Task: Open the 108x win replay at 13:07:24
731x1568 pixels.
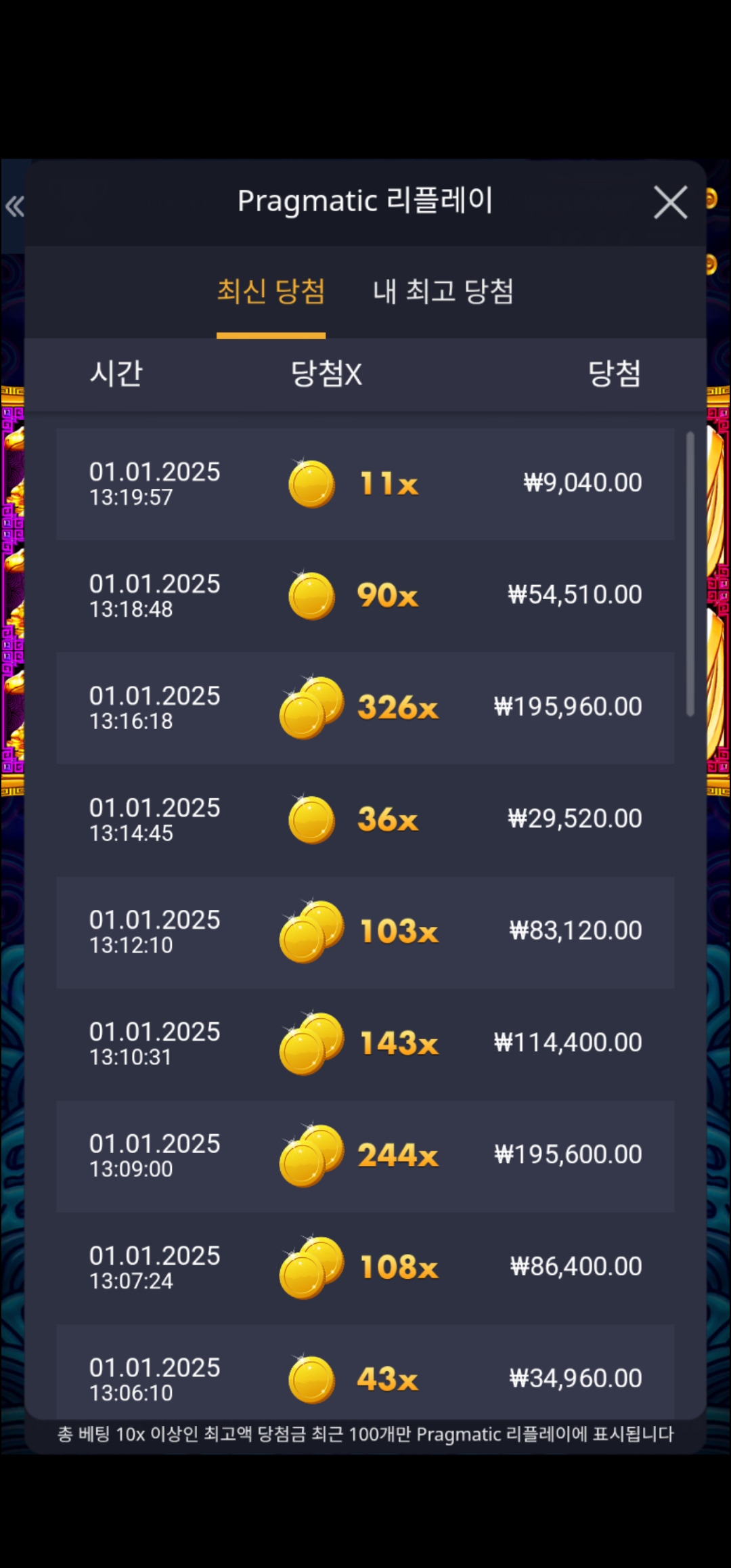Action: pyautogui.click(x=365, y=1267)
